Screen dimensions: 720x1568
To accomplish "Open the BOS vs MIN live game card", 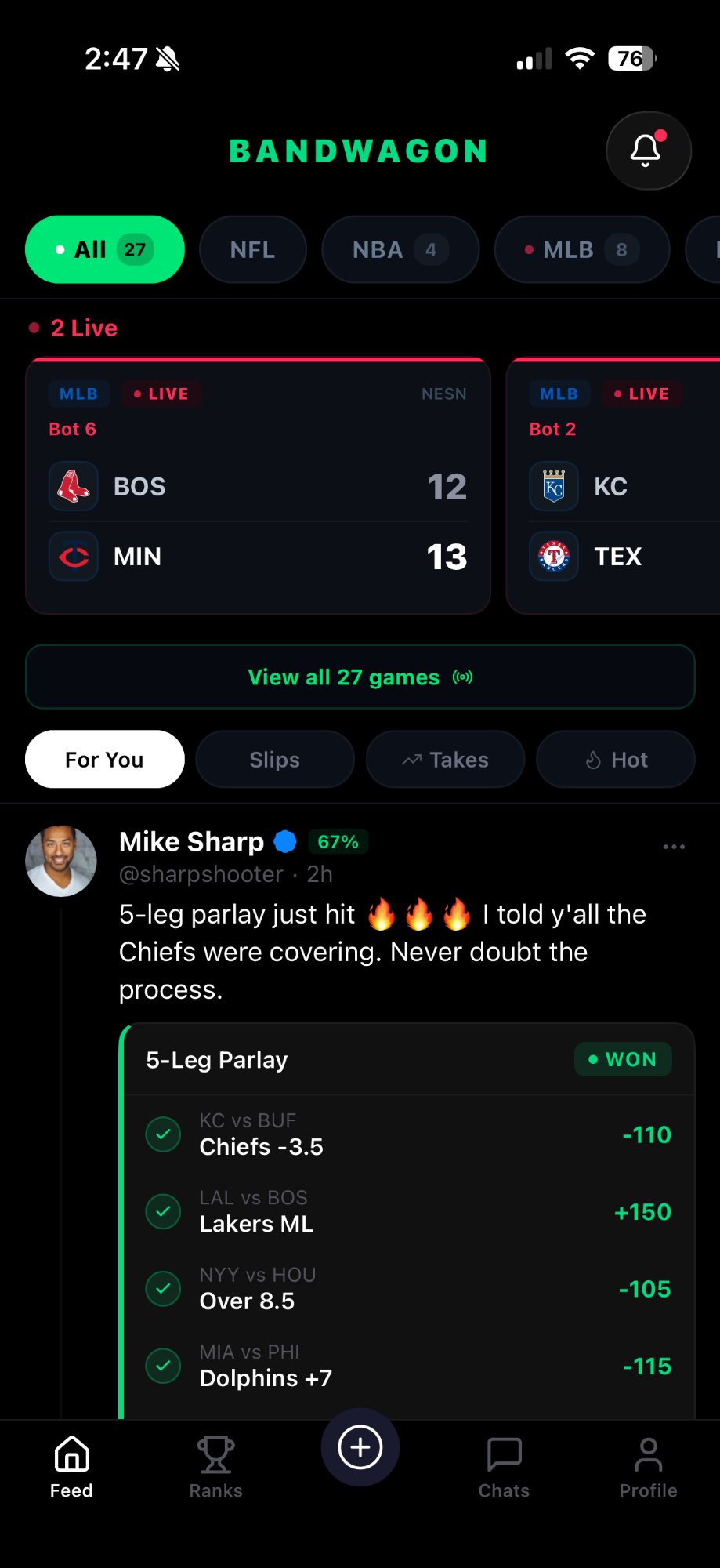I will pyautogui.click(x=258, y=486).
